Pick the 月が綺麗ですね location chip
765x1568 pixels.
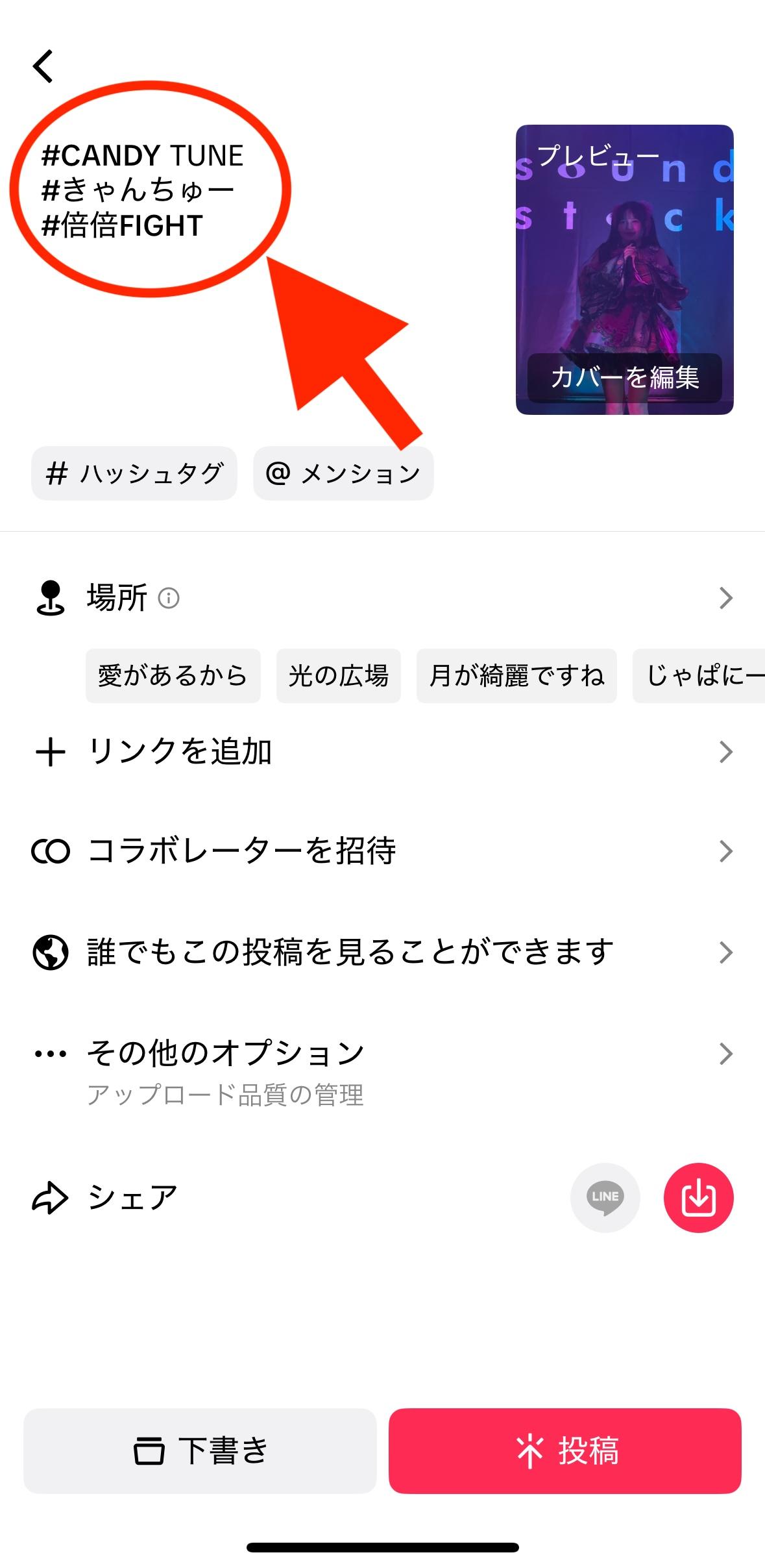(x=516, y=676)
